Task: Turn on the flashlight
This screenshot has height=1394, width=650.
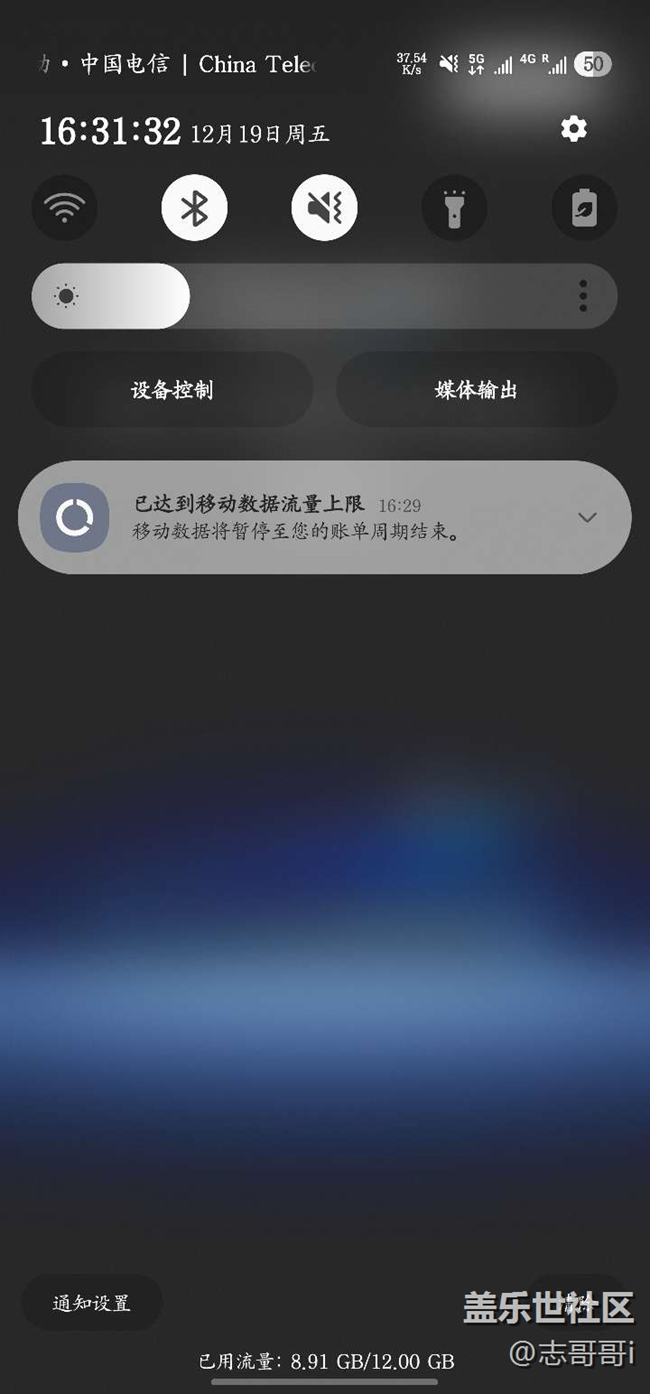Action: pos(454,209)
